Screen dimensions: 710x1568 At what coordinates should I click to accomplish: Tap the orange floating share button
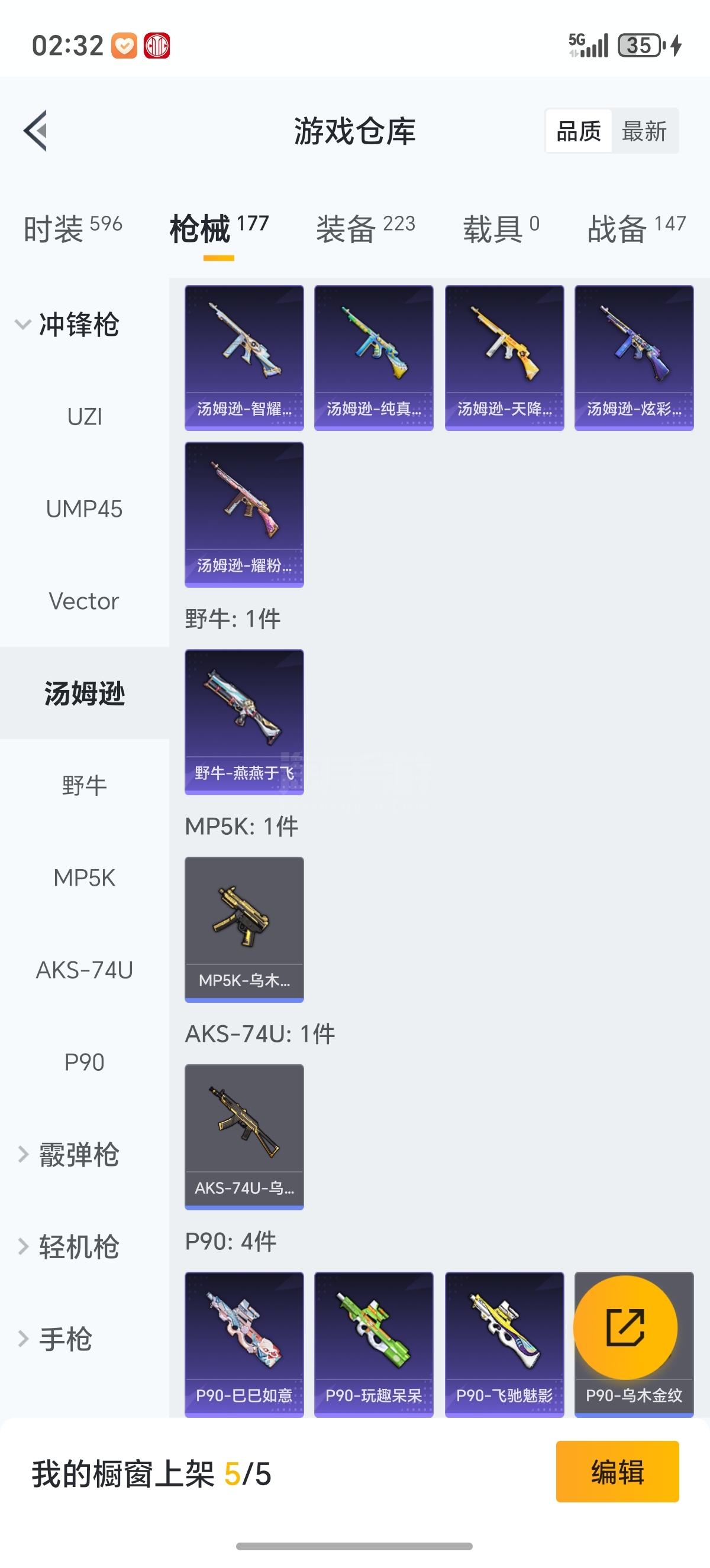625,1327
